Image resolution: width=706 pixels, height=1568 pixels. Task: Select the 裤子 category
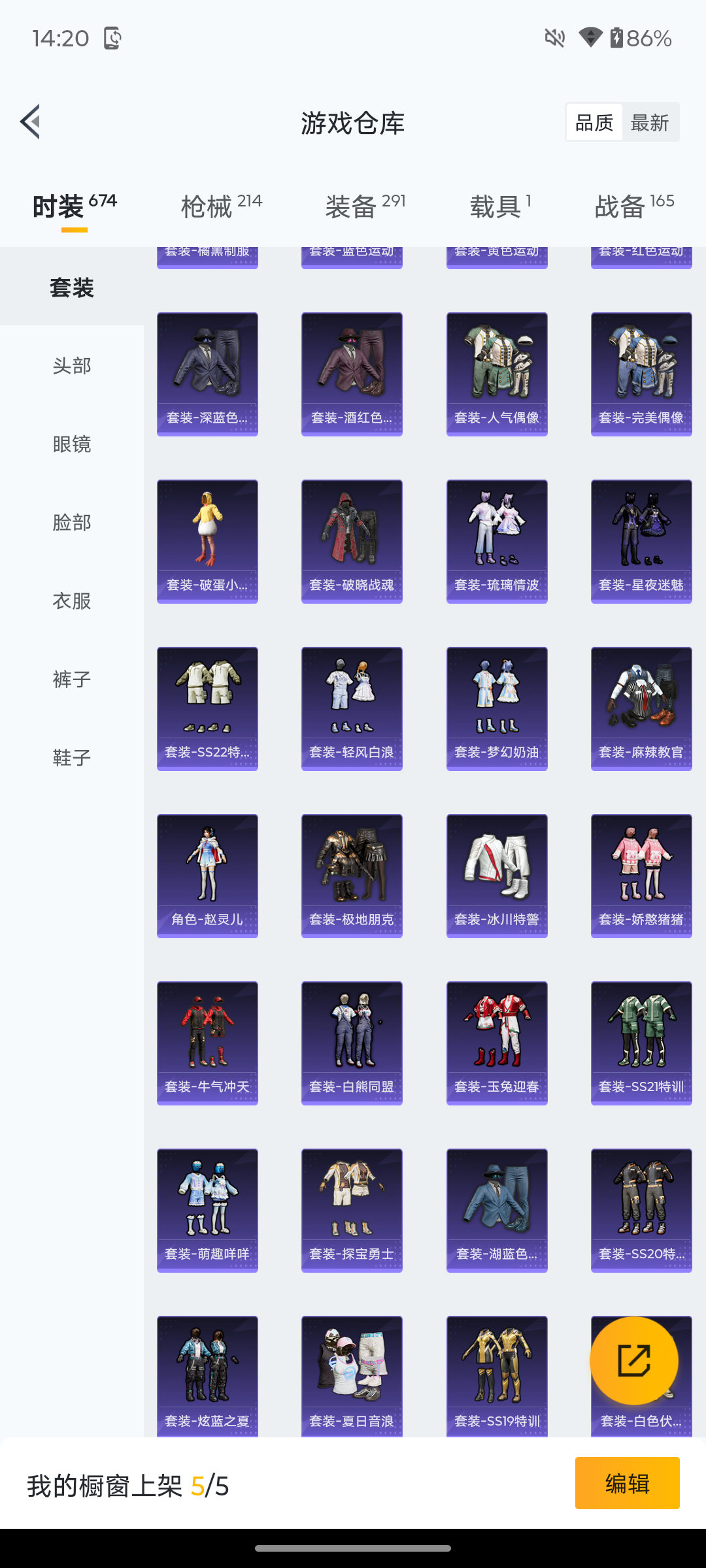coord(72,679)
